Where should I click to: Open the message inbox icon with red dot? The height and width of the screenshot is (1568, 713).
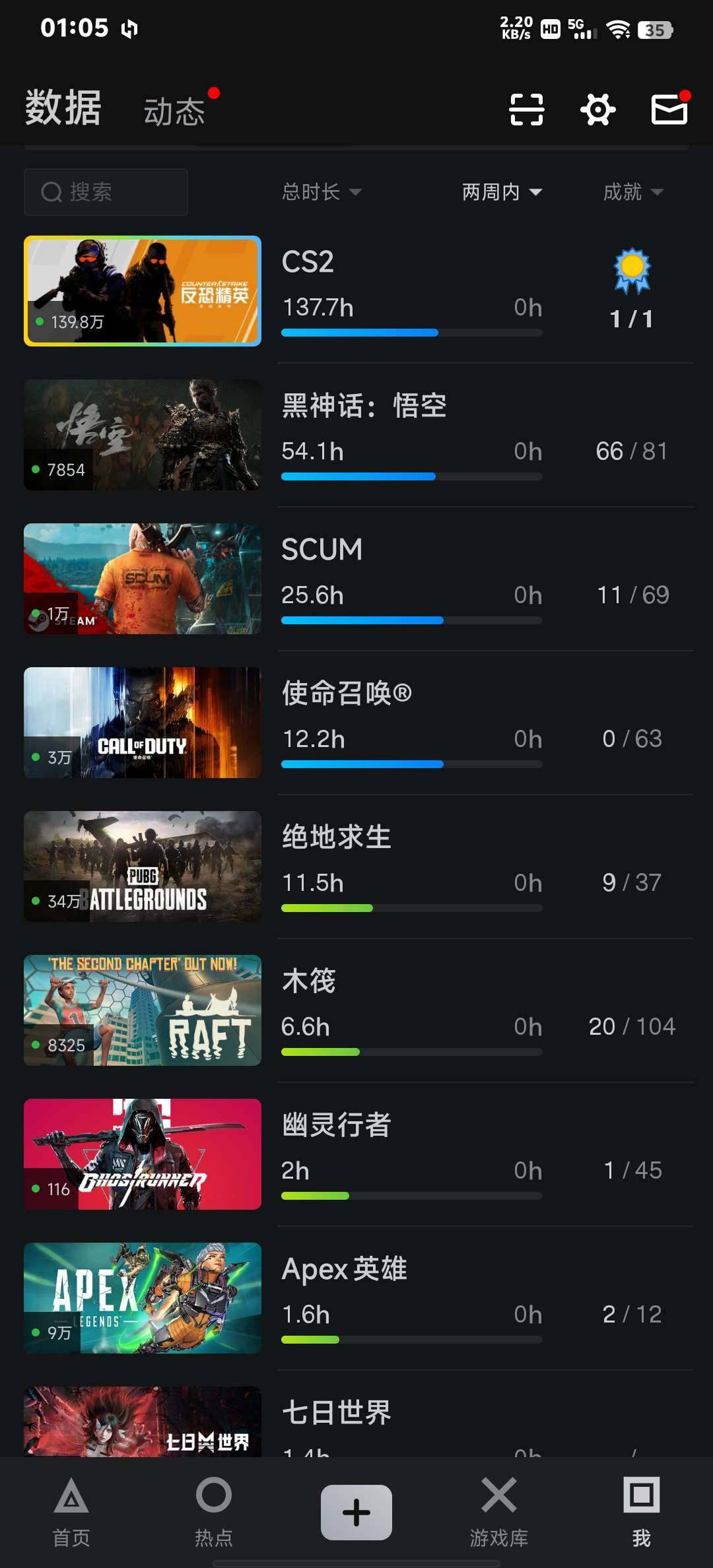(x=668, y=110)
